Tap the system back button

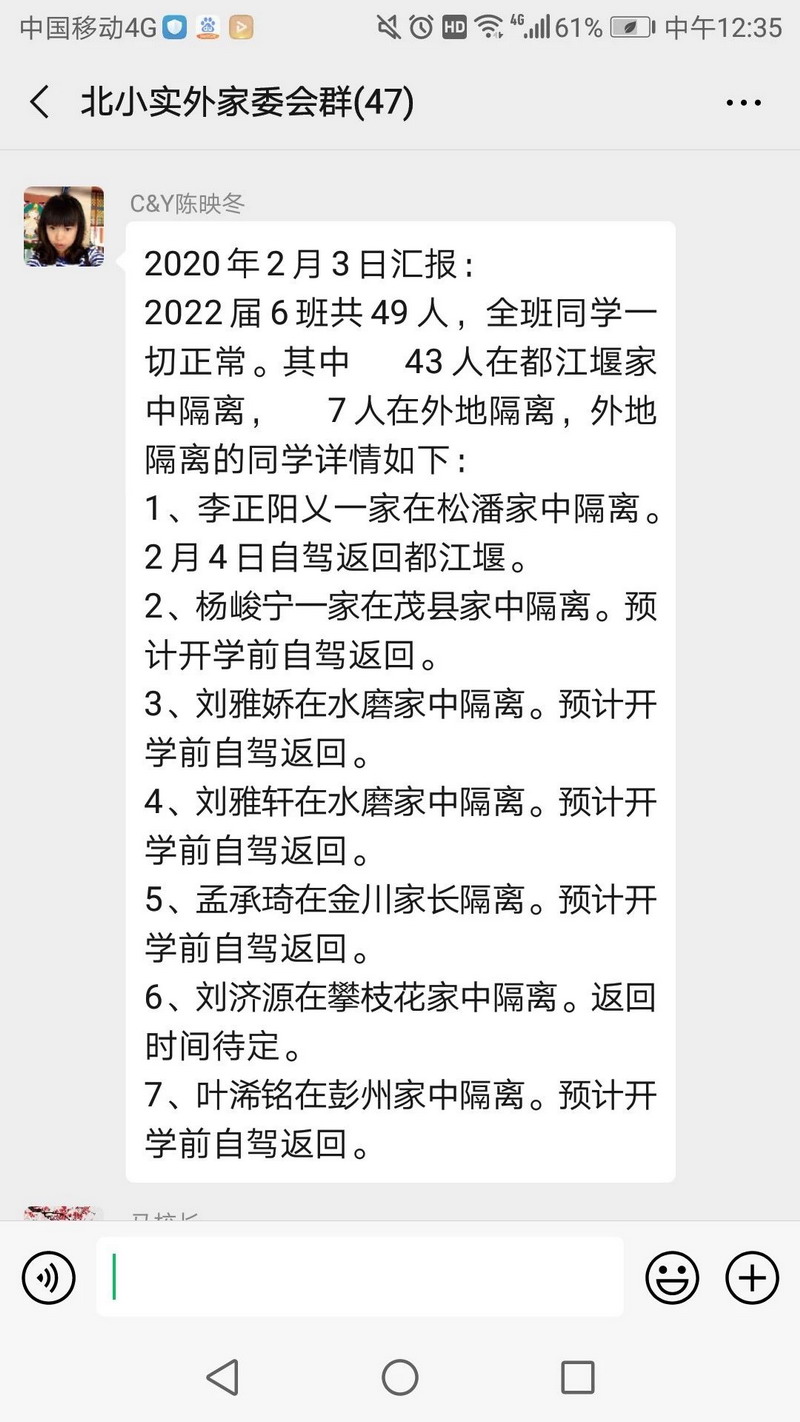[x=222, y=1377]
